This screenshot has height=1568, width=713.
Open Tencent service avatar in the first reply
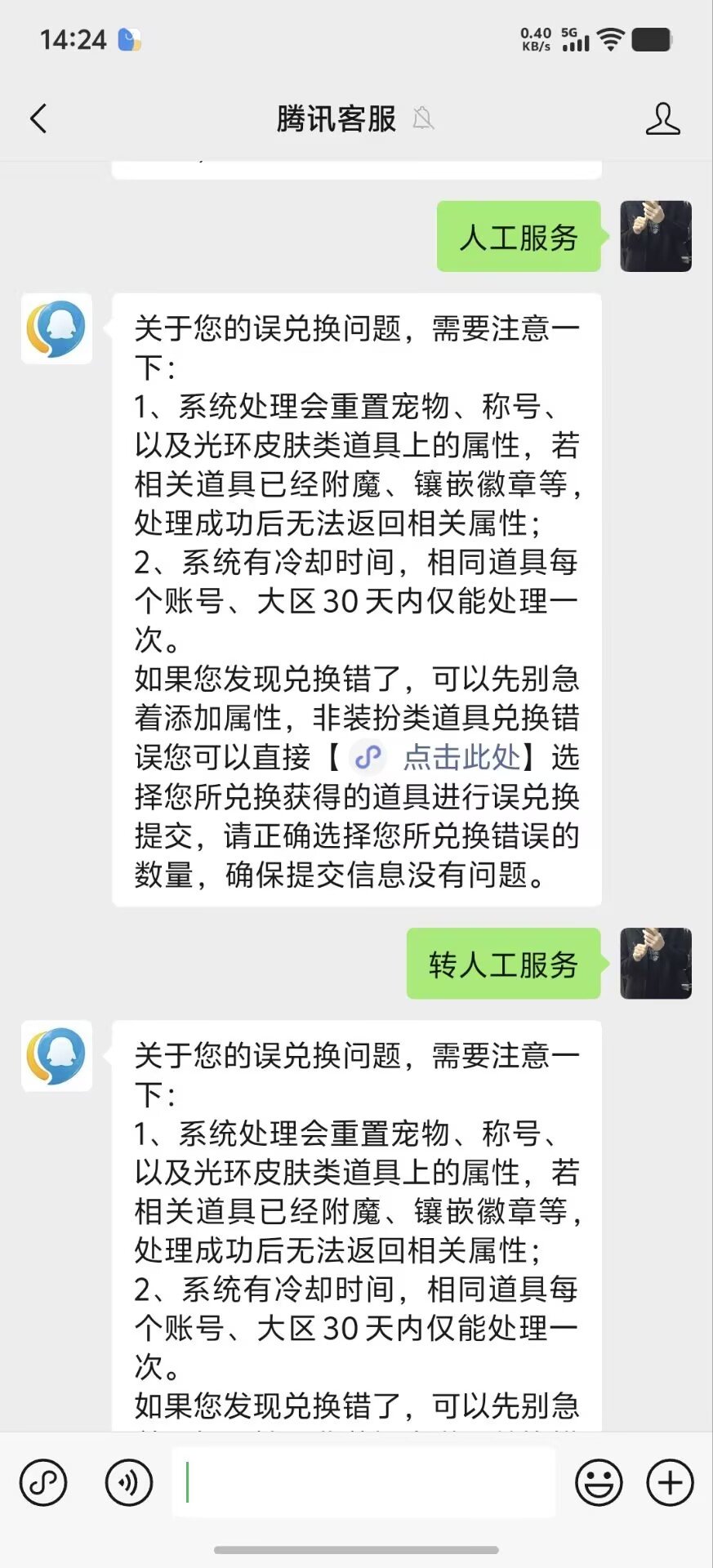tap(56, 328)
